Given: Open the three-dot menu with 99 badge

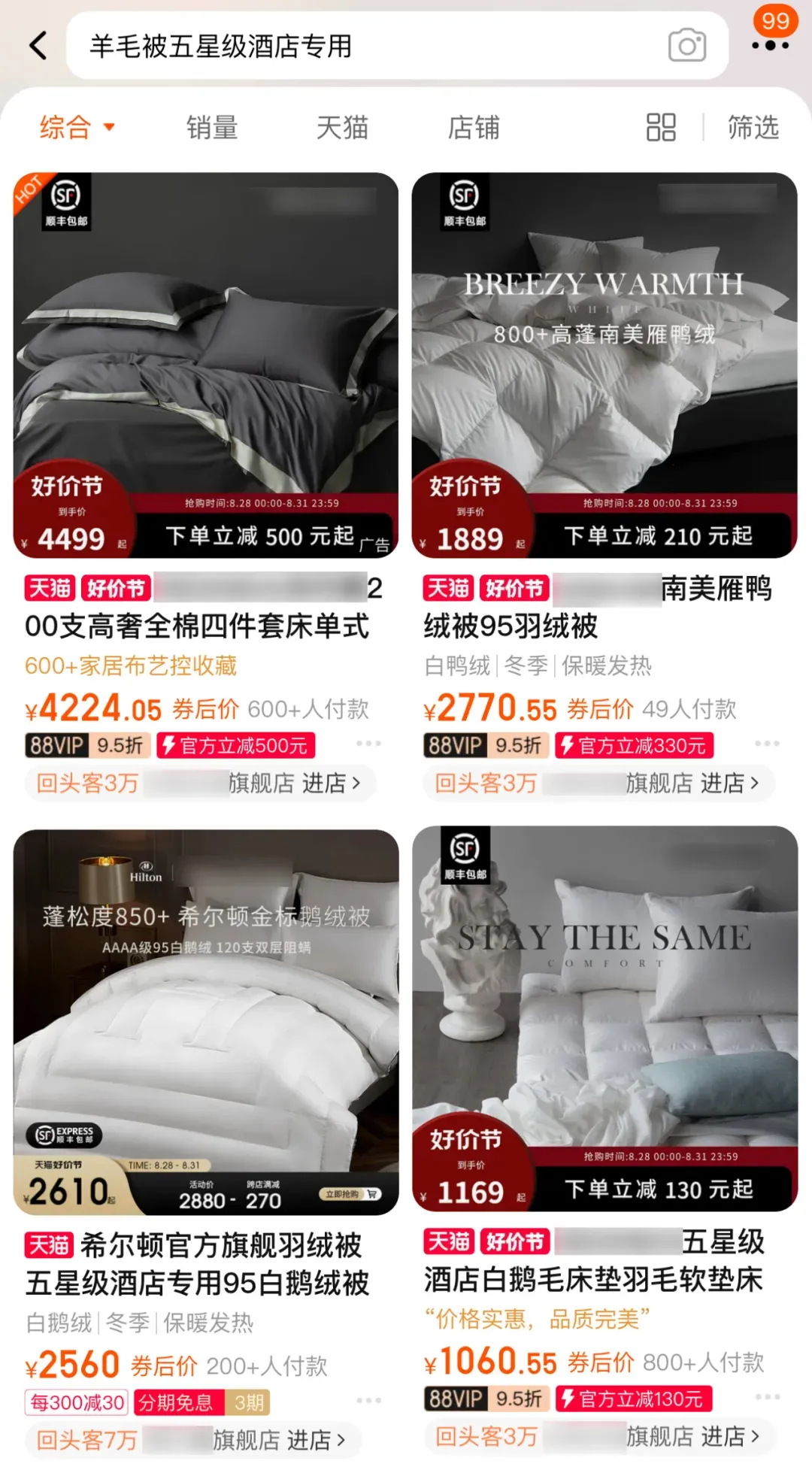Looking at the screenshot, I should click(x=771, y=38).
